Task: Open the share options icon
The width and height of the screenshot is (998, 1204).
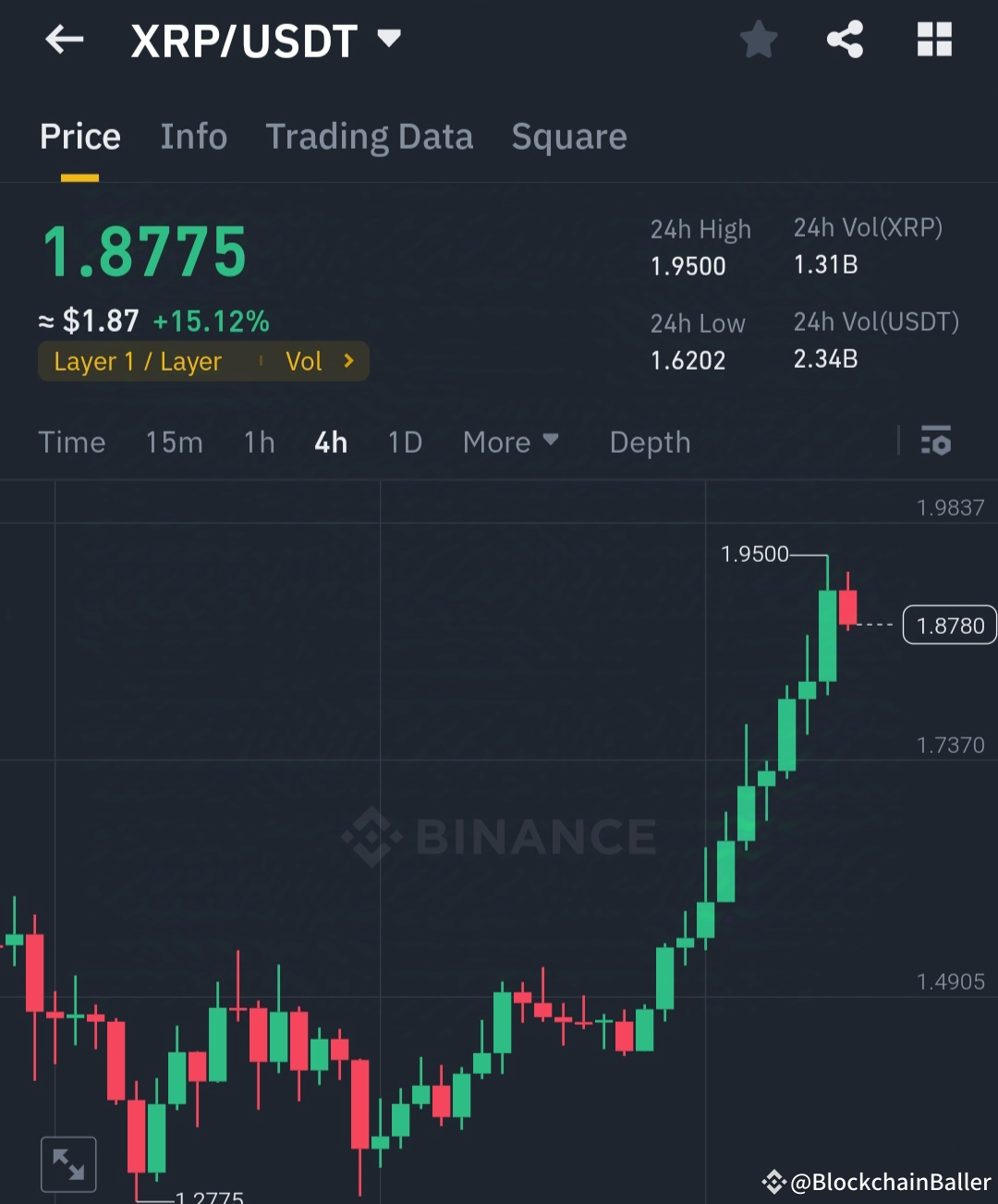Action: [846, 40]
